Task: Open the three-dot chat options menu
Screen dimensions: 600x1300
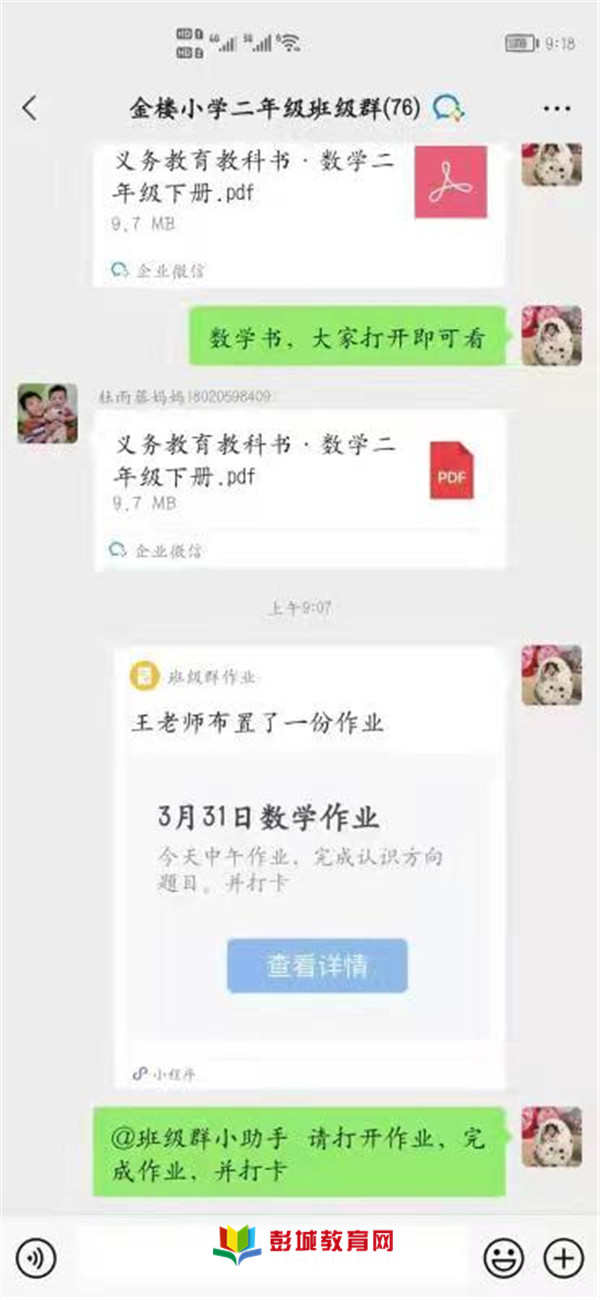Action: tap(557, 108)
